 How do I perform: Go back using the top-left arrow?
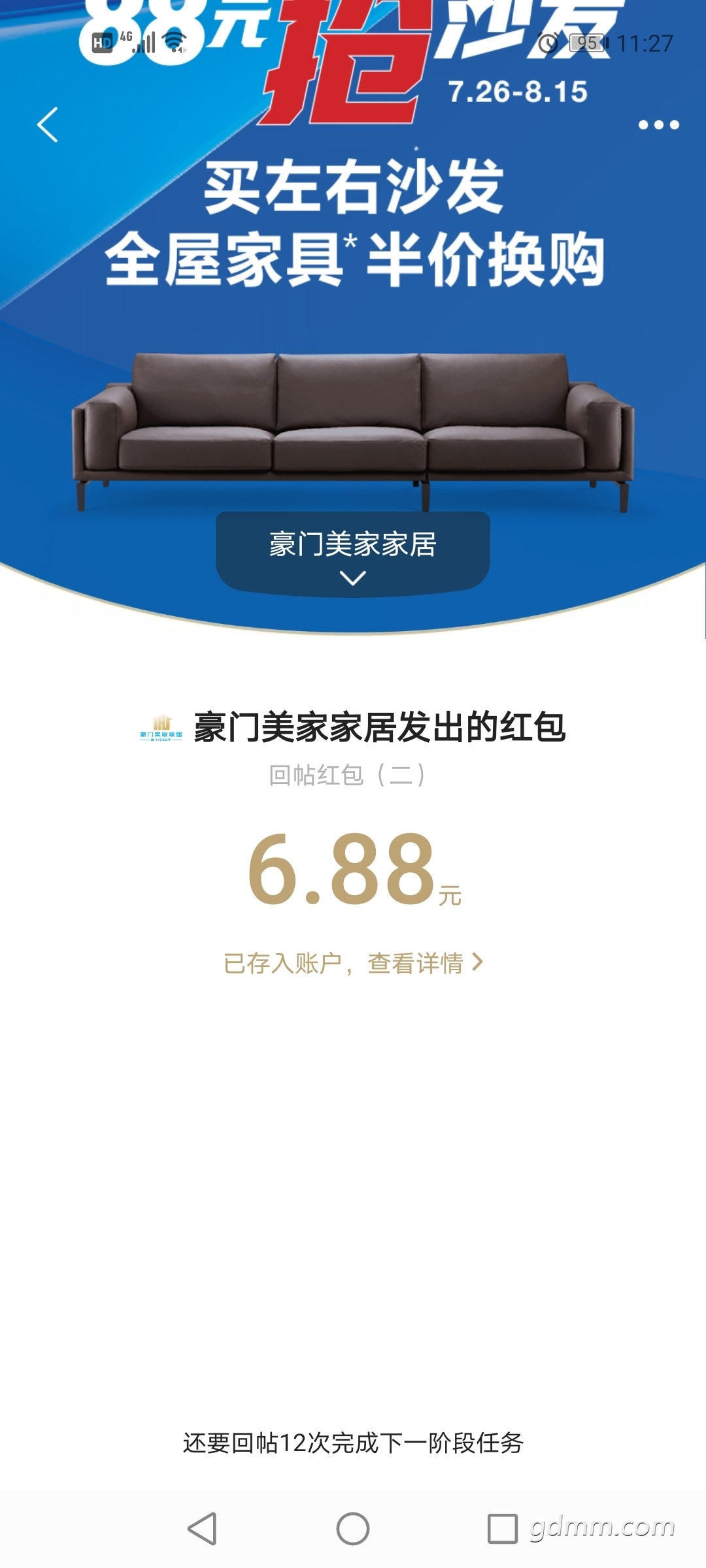click(48, 125)
